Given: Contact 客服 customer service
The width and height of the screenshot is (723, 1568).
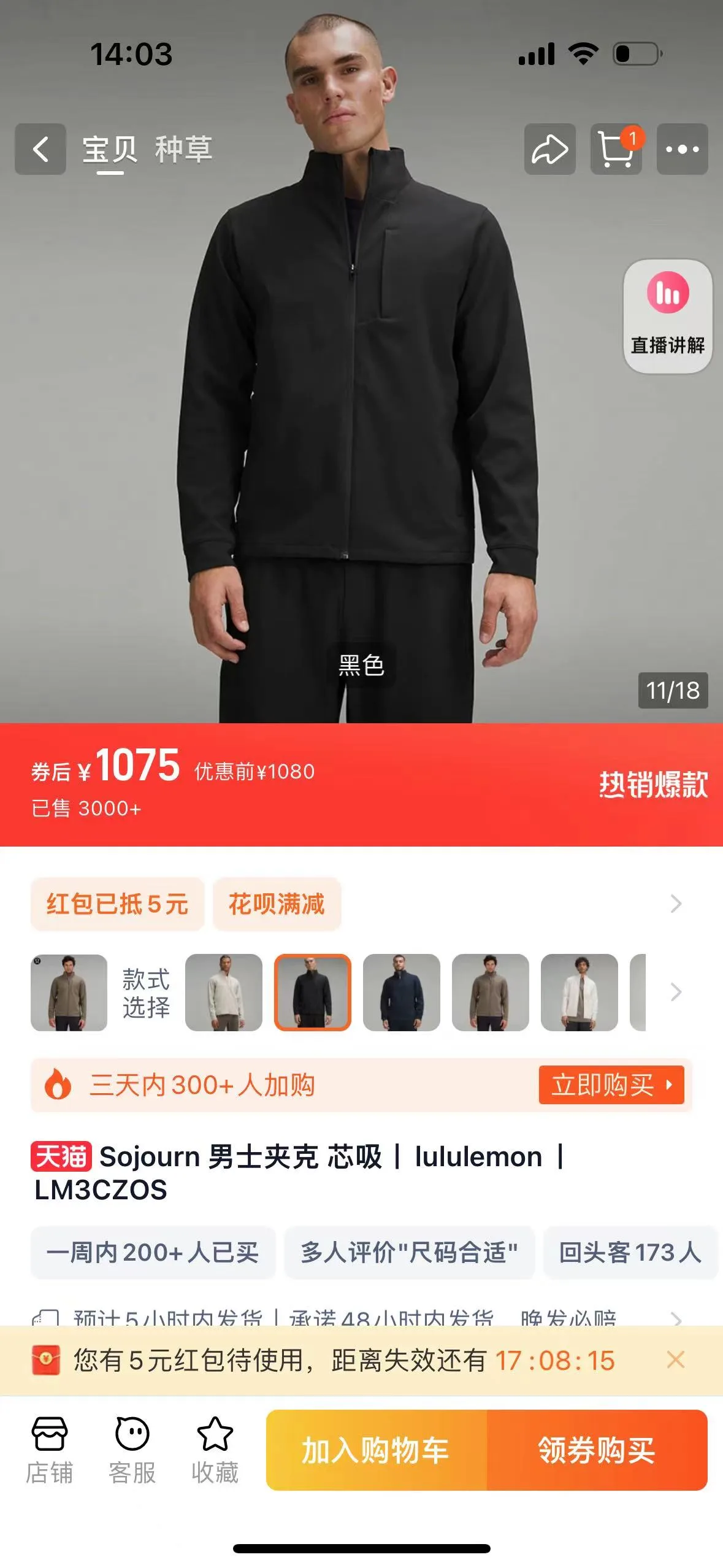Looking at the screenshot, I should click(x=132, y=1450).
